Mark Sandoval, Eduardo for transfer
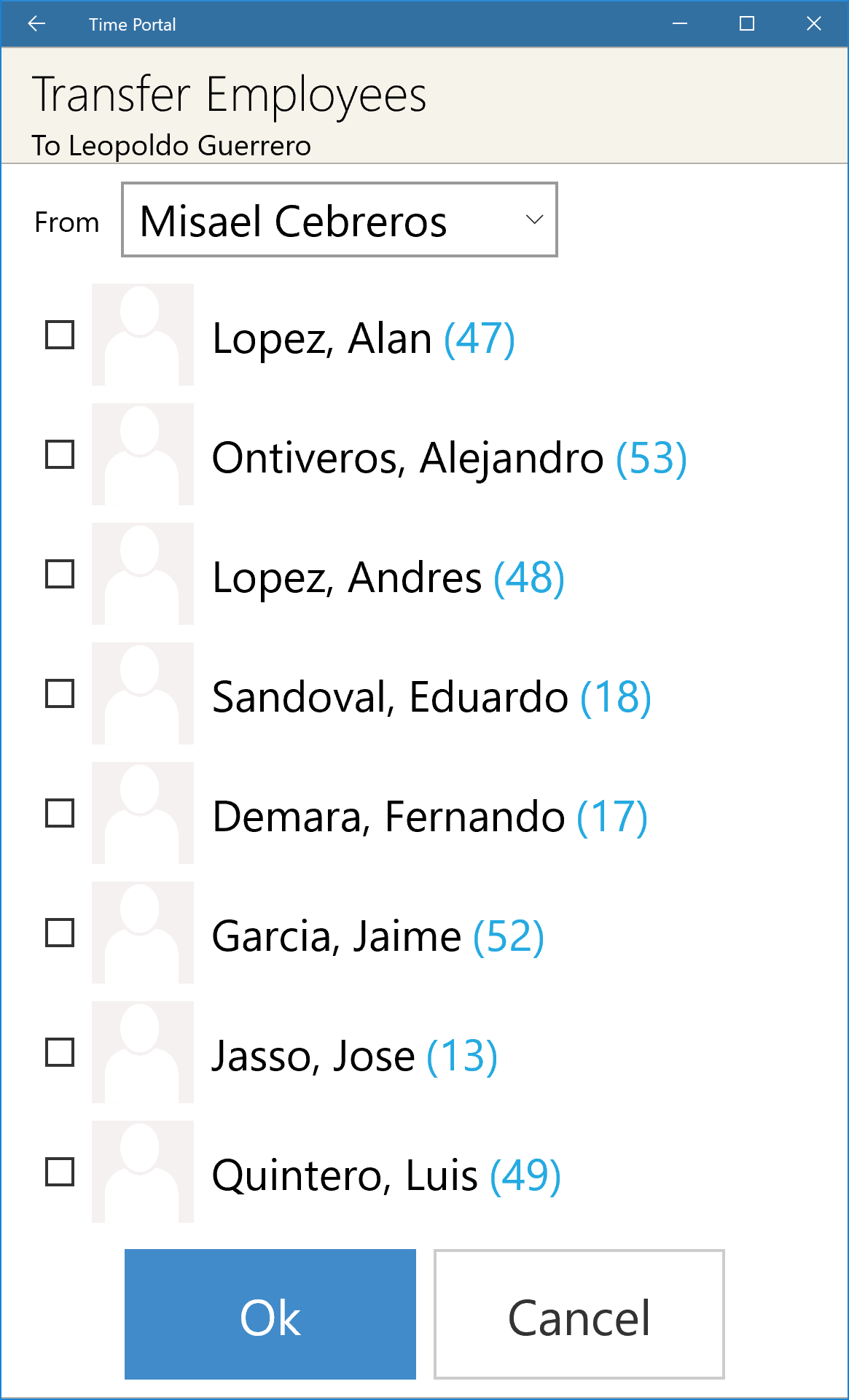849x1400 pixels. tap(60, 694)
